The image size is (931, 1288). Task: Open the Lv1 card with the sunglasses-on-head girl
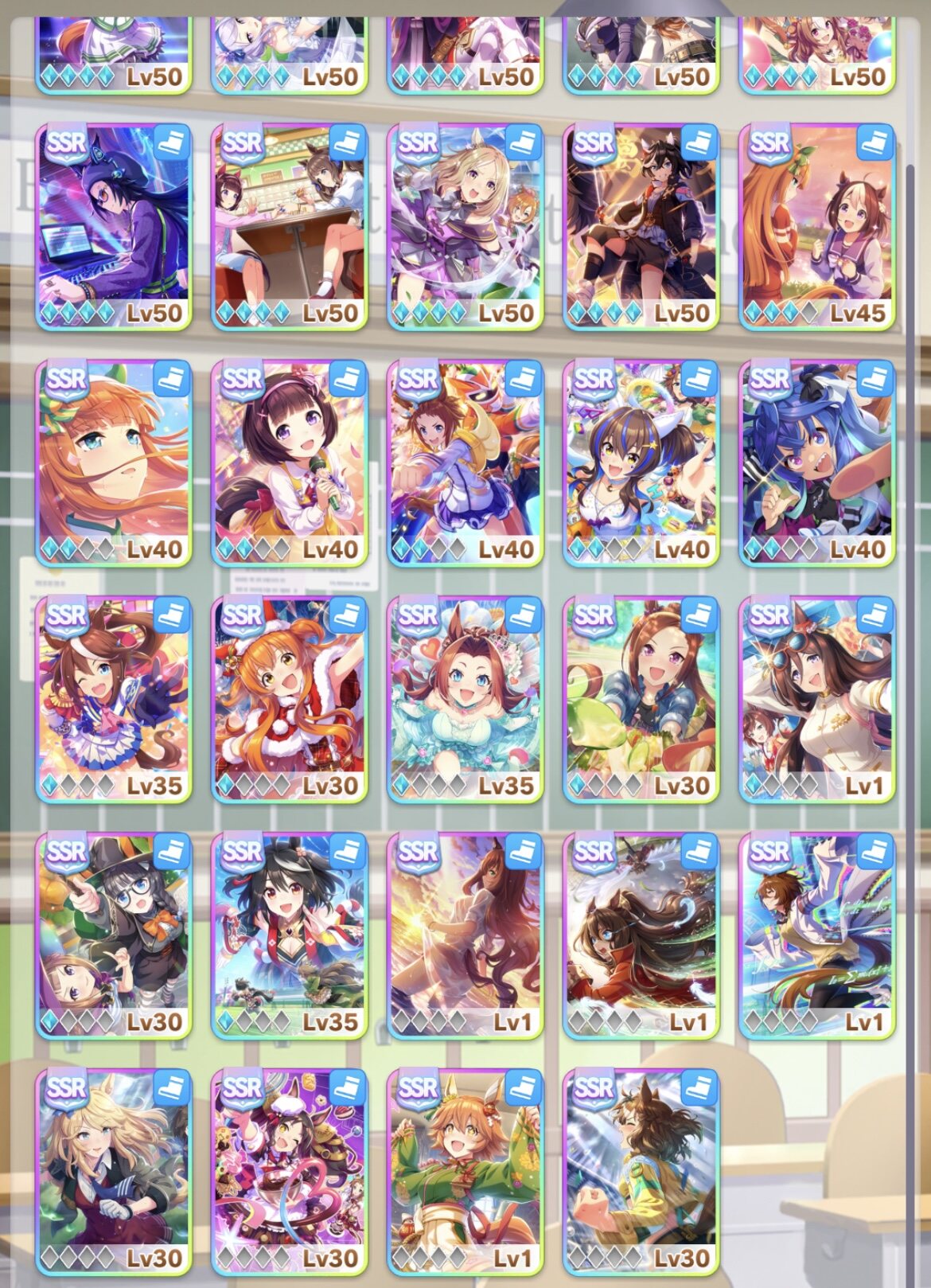click(817, 699)
